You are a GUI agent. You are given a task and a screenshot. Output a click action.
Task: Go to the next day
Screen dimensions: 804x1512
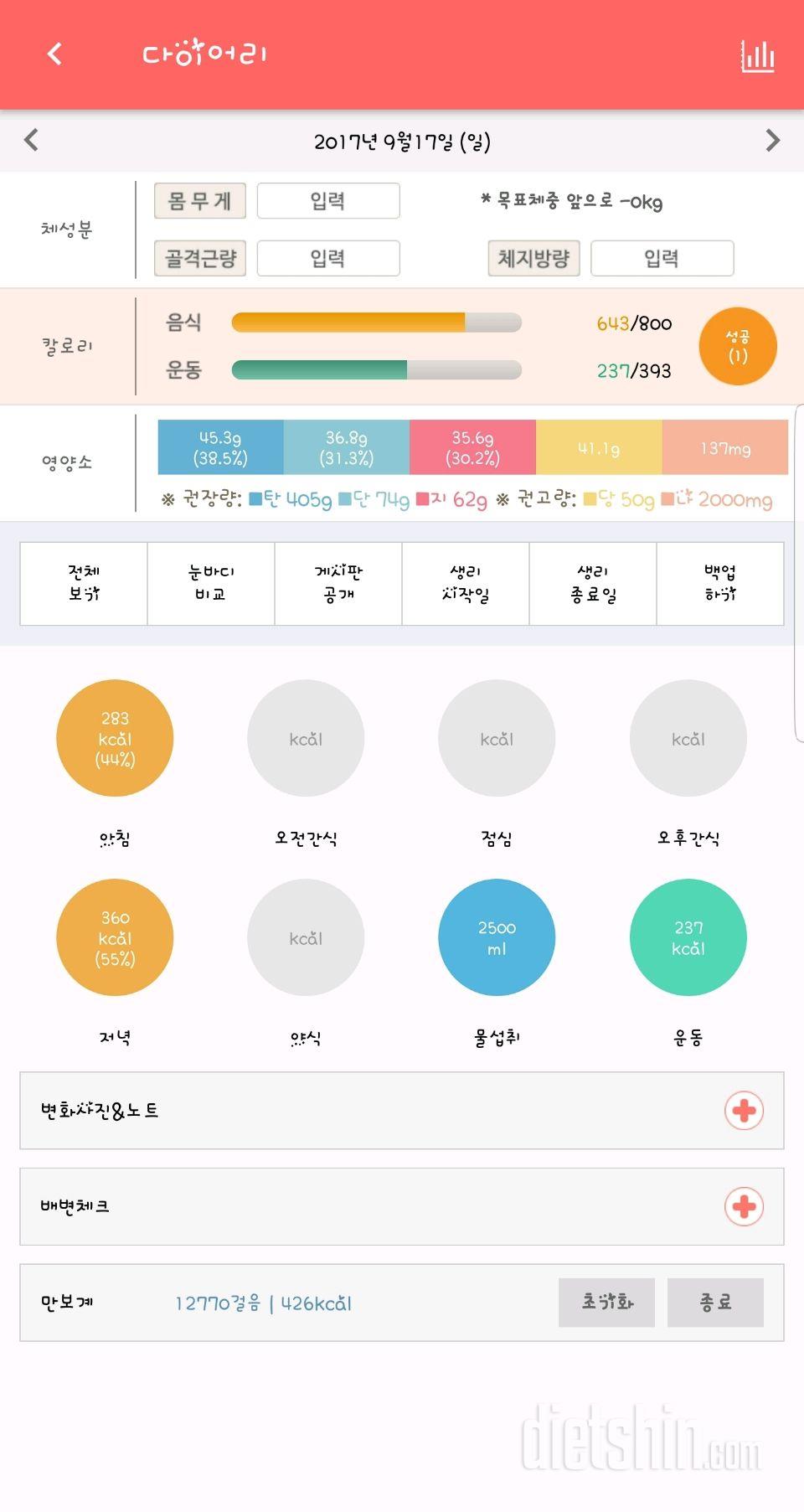(x=772, y=140)
